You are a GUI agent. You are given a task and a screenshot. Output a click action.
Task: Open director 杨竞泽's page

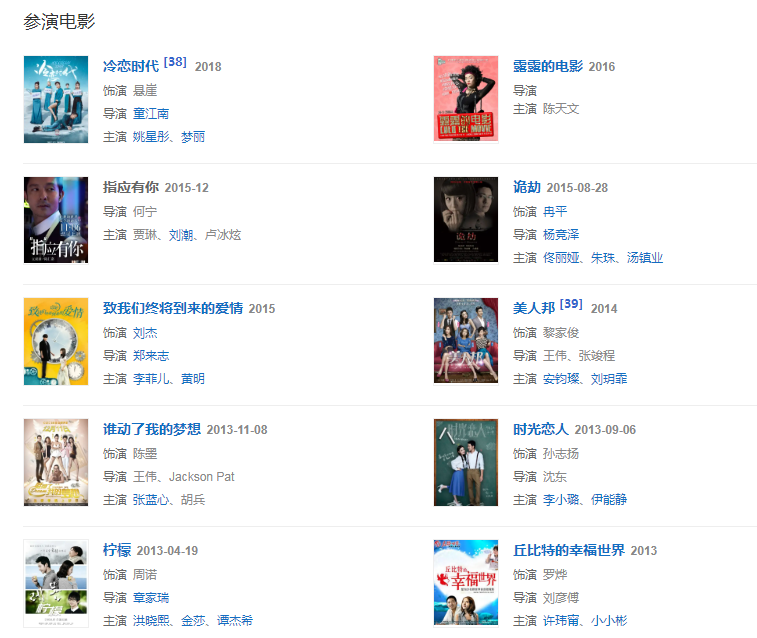(x=561, y=234)
